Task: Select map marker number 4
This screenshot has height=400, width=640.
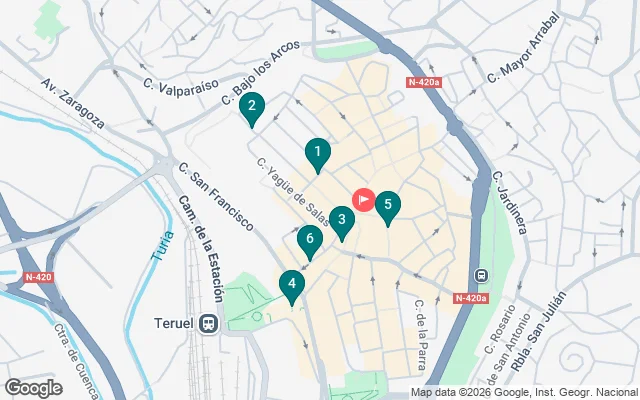Action: 291,285
